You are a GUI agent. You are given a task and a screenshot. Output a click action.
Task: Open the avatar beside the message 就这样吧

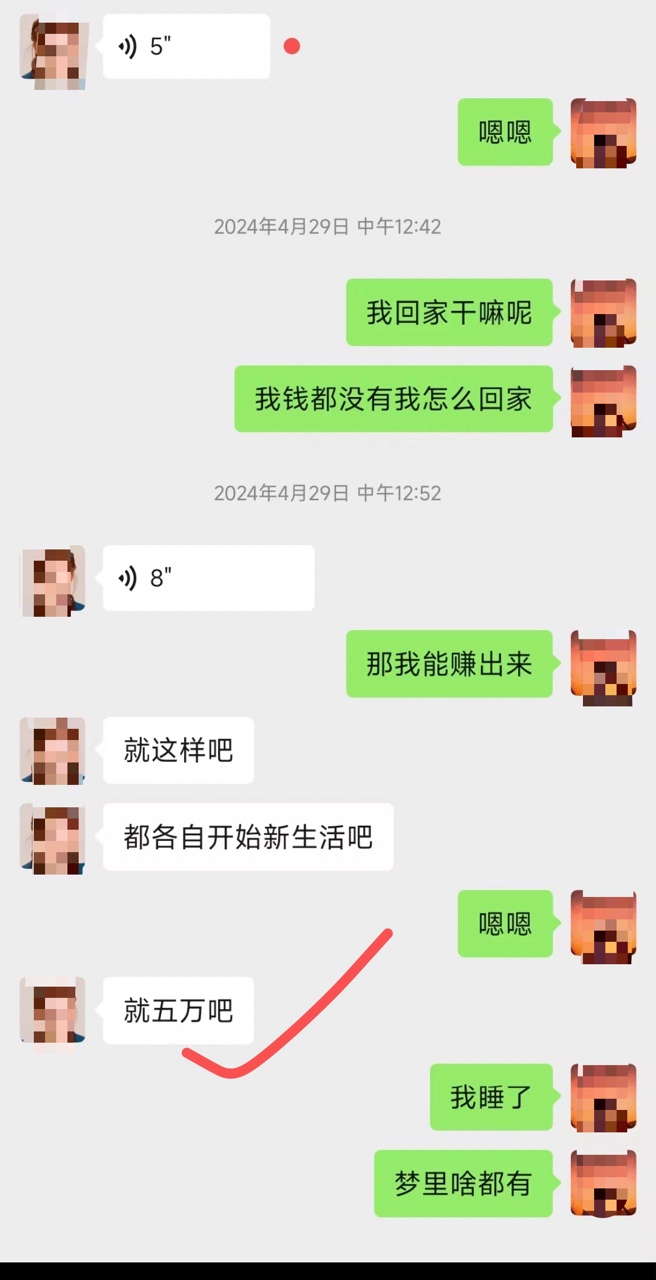[x=53, y=750]
